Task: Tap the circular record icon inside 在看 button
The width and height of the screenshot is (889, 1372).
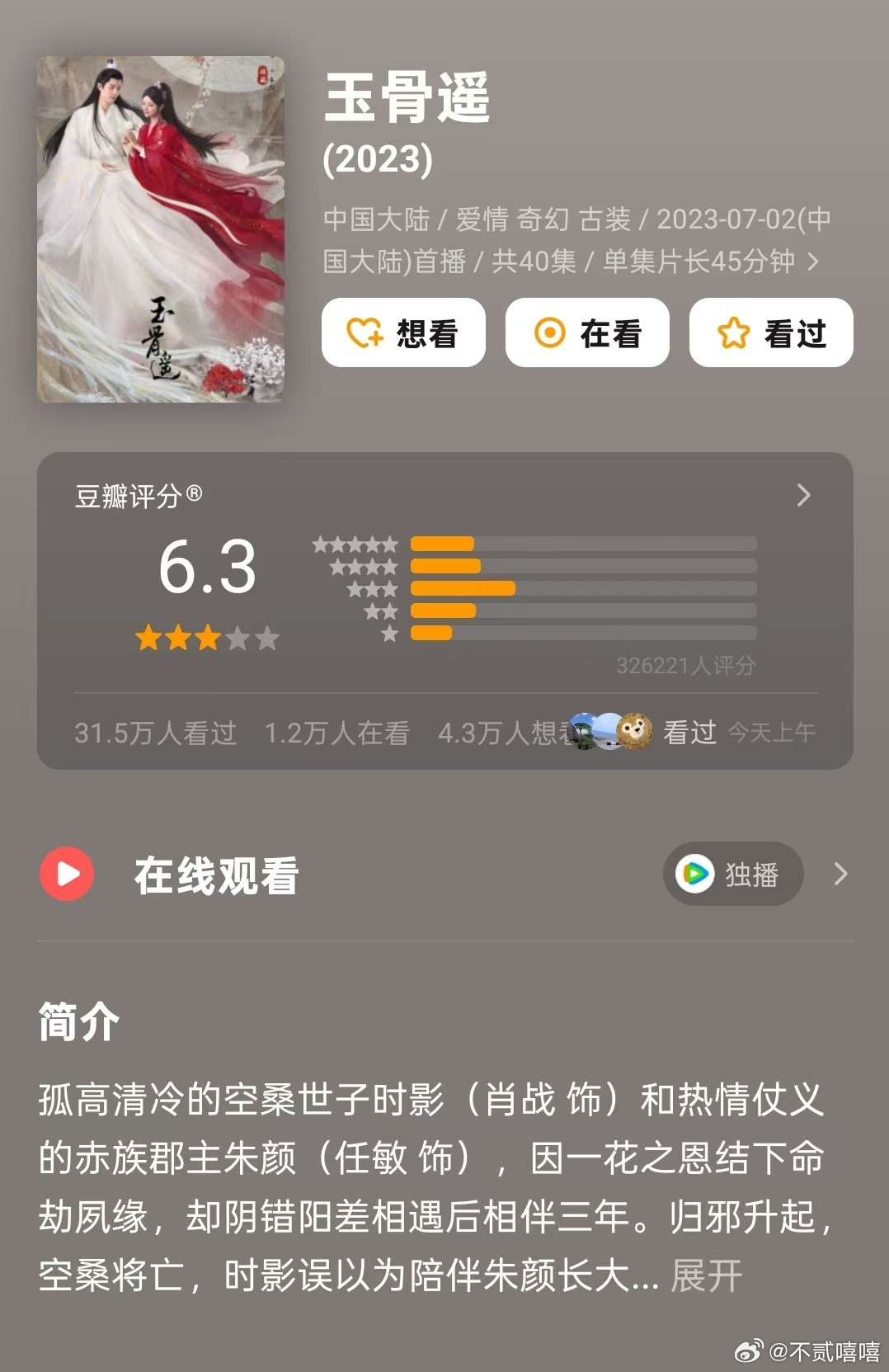Action: (551, 332)
